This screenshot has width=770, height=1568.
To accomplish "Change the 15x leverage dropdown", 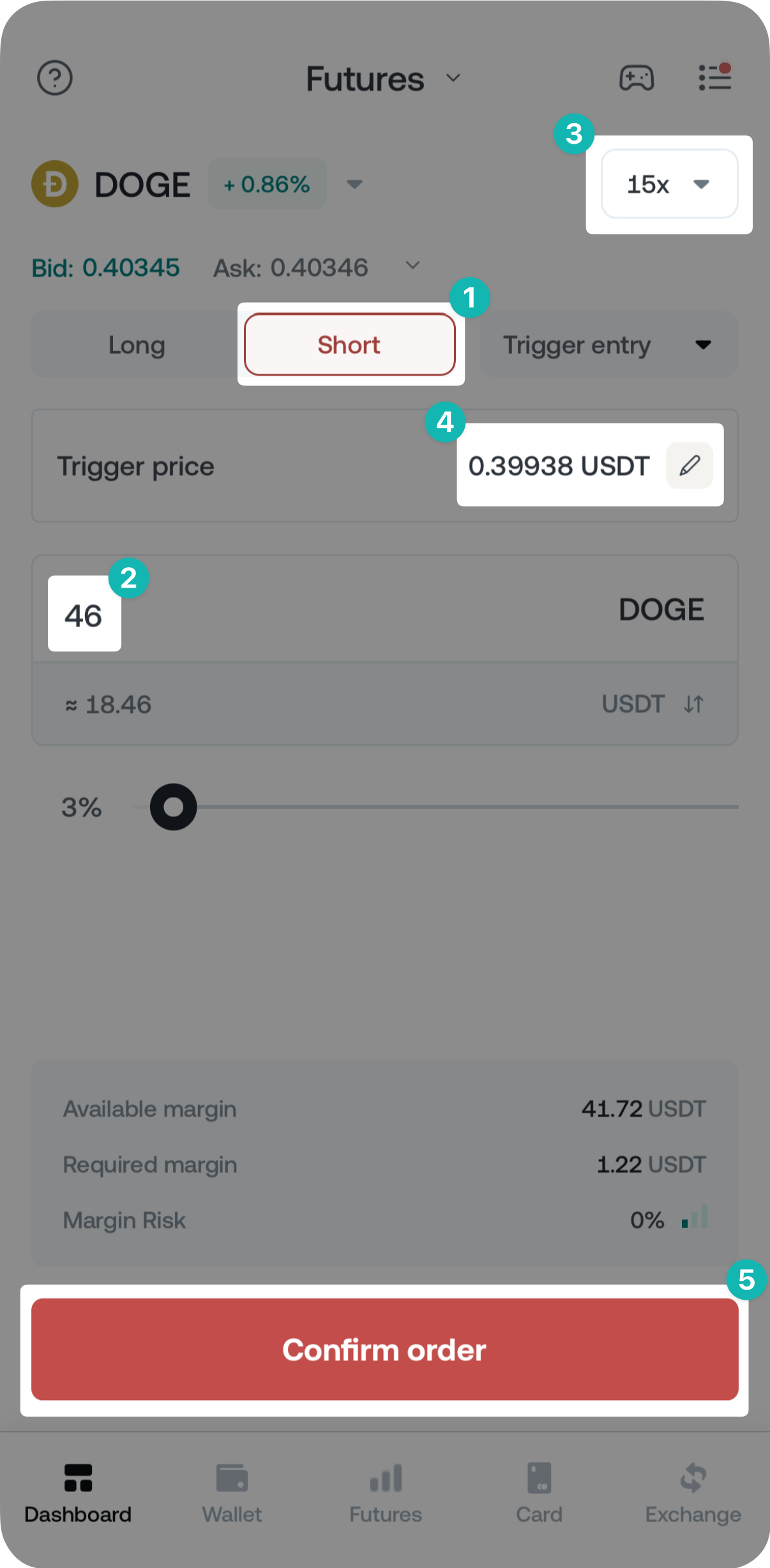I will (x=669, y=185).
